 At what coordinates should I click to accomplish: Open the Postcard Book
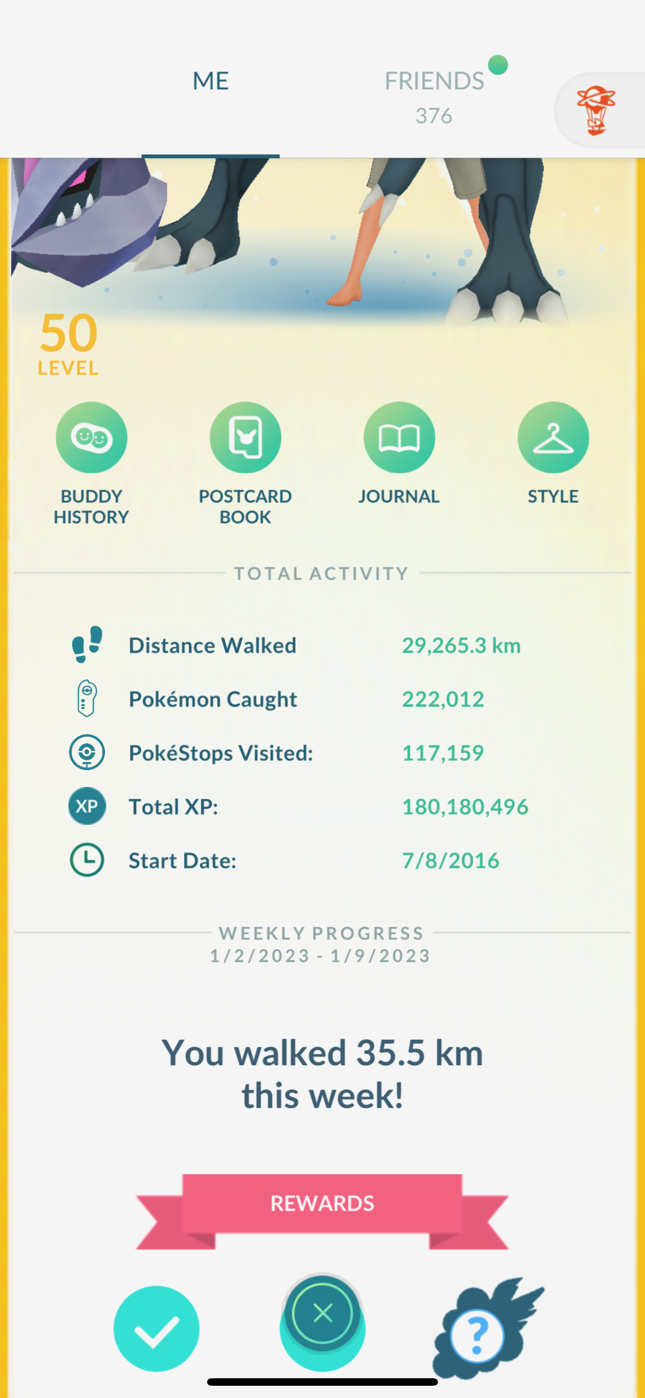[x=245, y=438]
